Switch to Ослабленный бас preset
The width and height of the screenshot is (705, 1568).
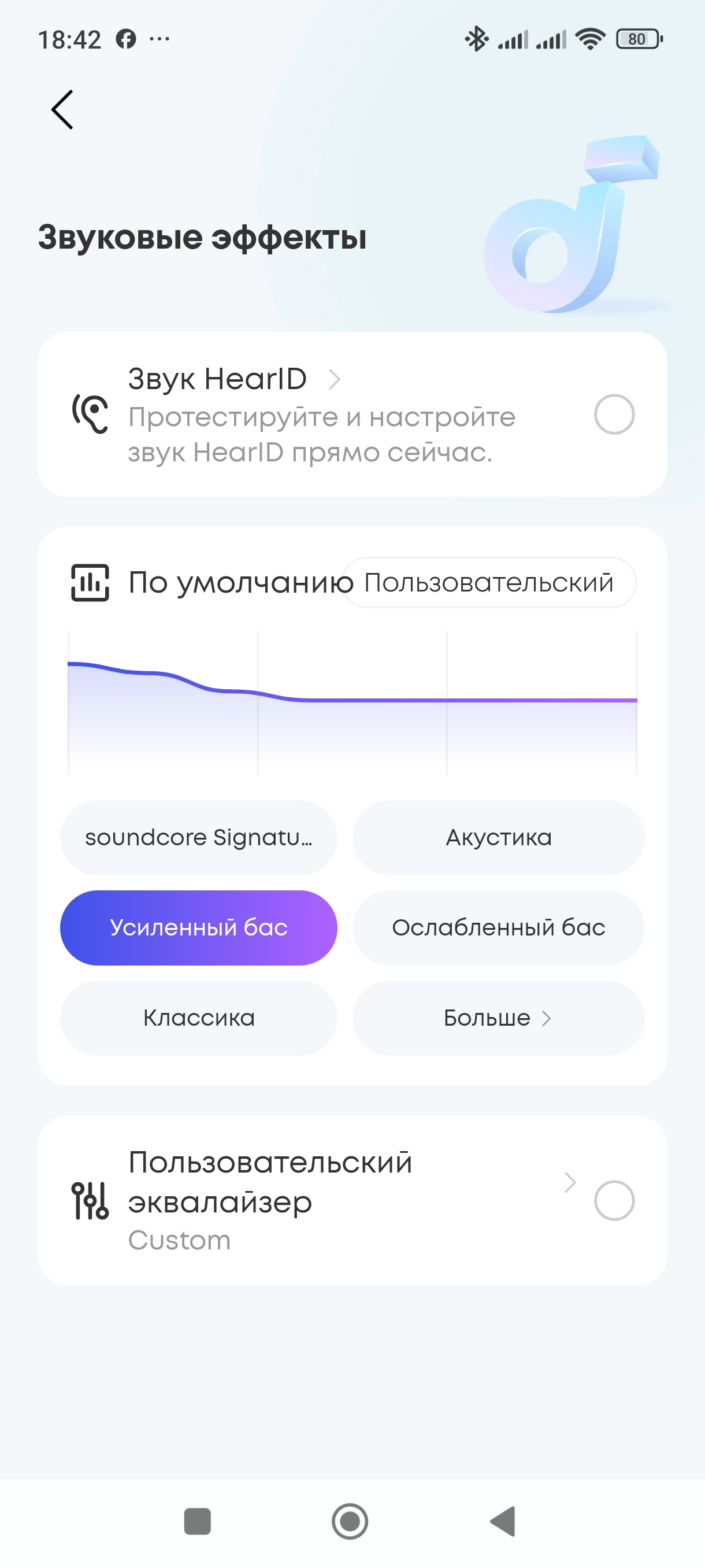point(498,927)
